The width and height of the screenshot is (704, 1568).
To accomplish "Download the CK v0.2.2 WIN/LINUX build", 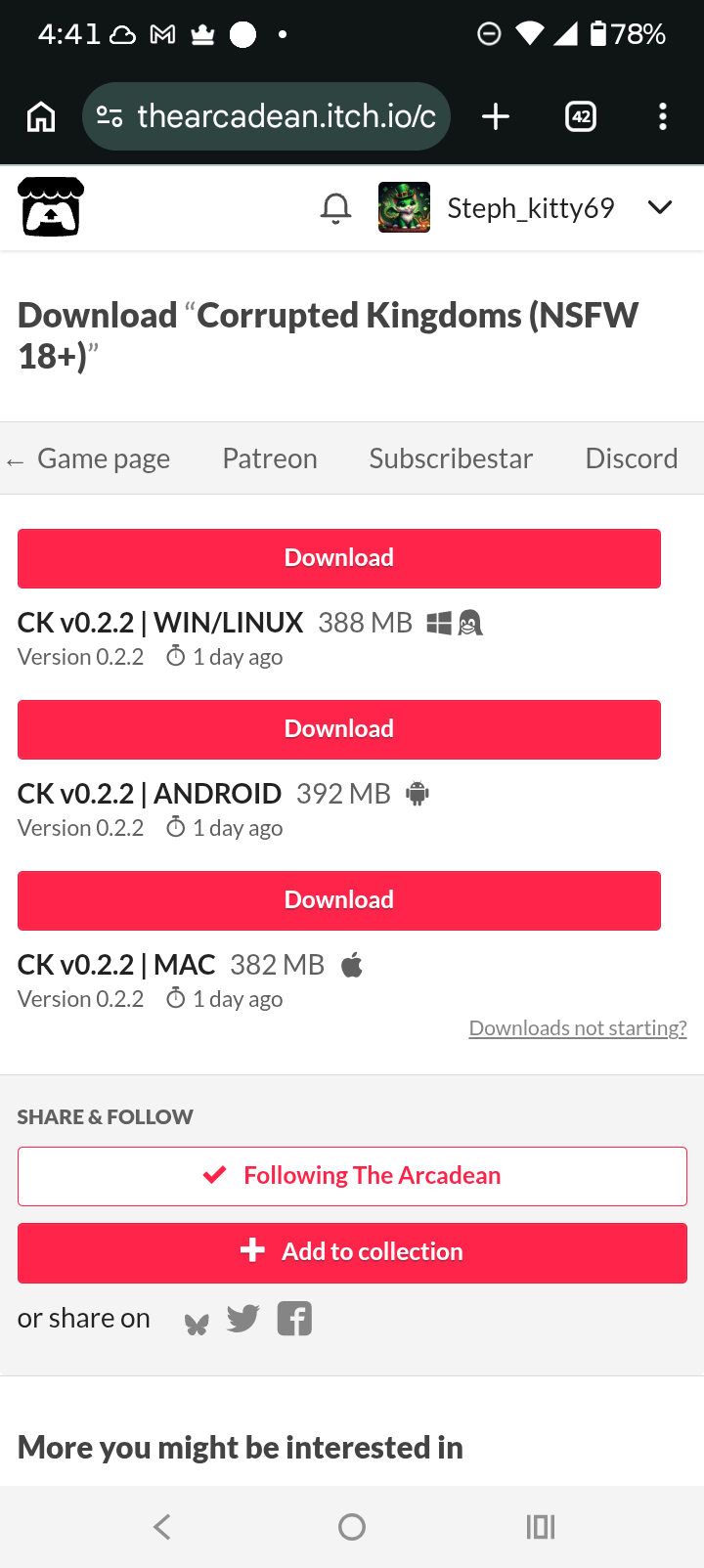I will pyautogui.click(x=339, y=558).
